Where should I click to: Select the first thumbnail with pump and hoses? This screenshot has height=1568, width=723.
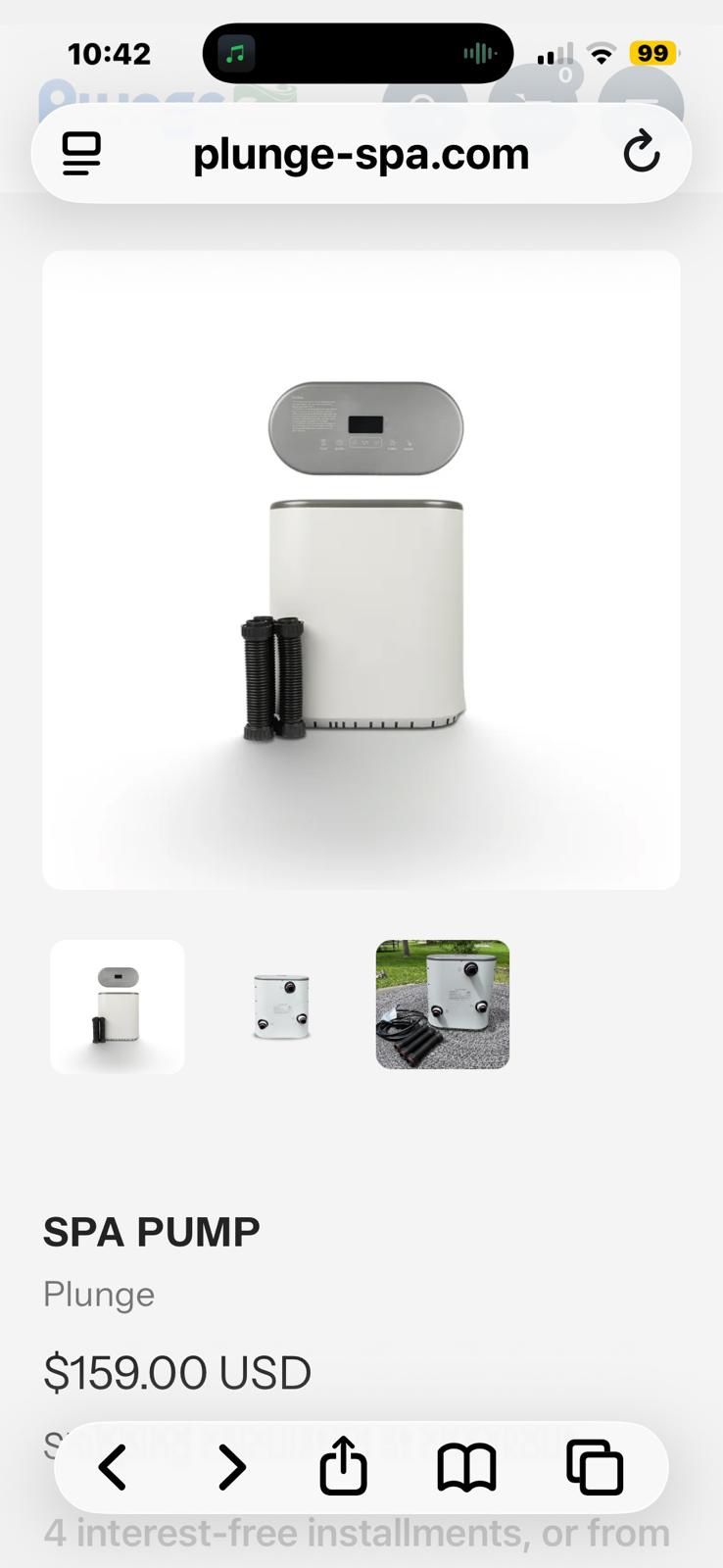tap(118, 1006)
